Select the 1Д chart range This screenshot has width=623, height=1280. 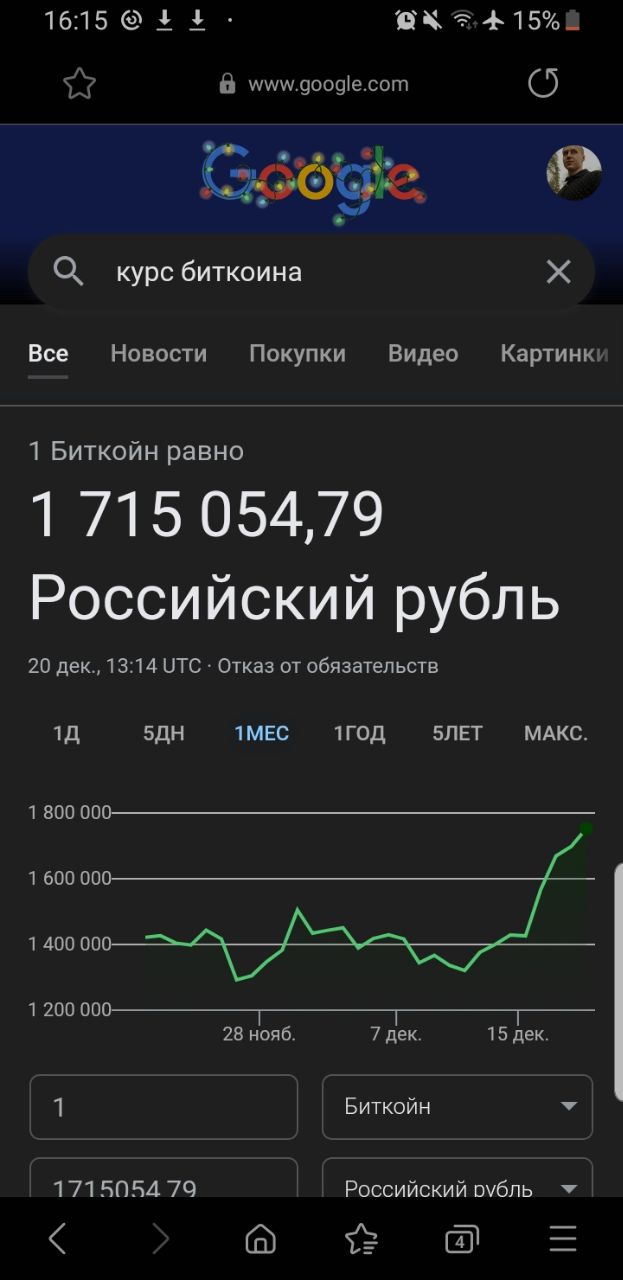66,733
